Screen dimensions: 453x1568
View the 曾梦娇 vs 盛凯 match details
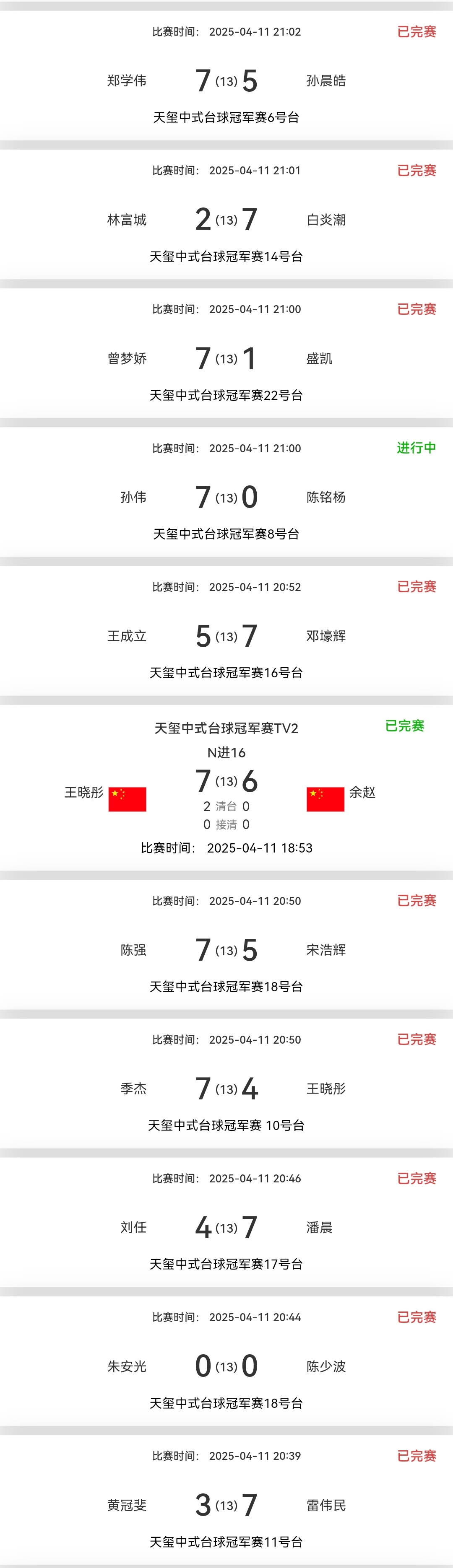[226, 358]
